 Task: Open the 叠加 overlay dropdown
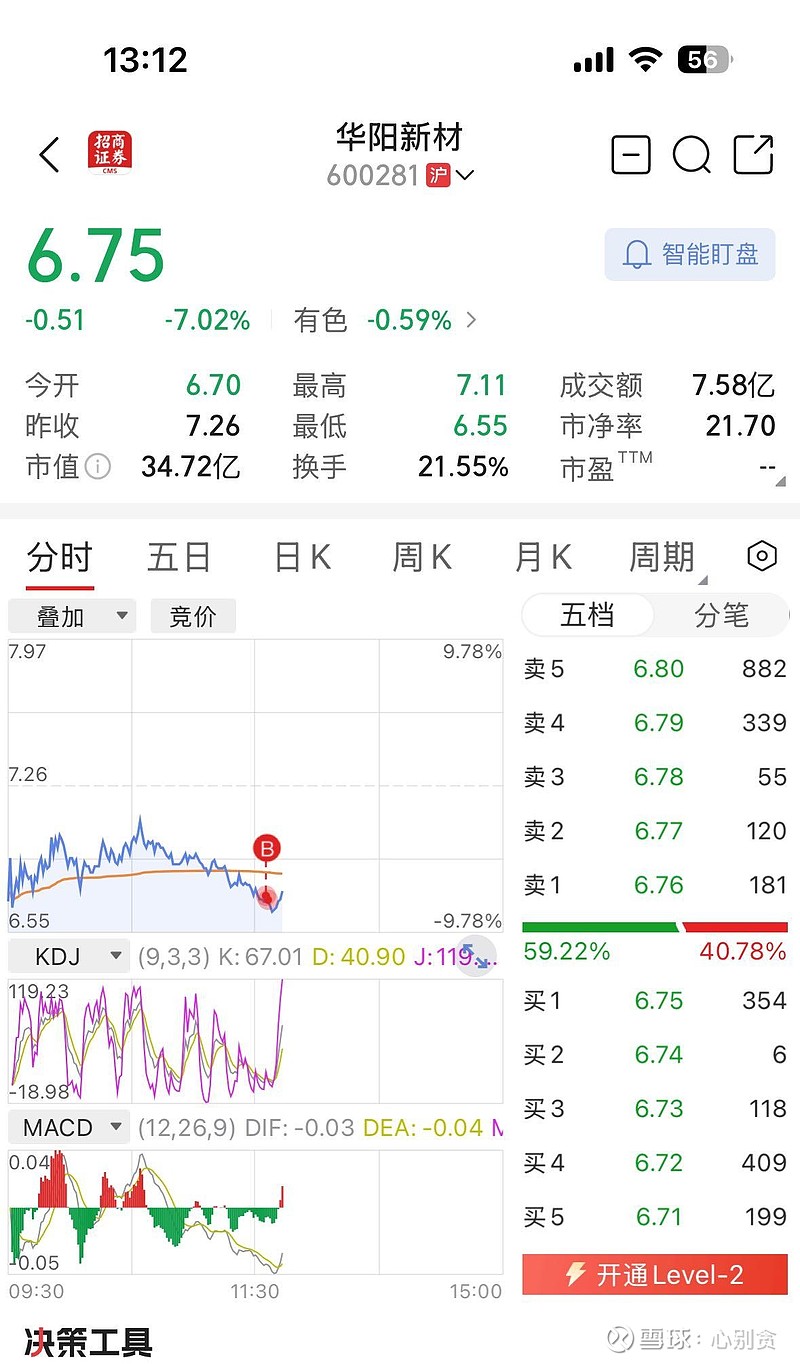click(x=72, y=616)
